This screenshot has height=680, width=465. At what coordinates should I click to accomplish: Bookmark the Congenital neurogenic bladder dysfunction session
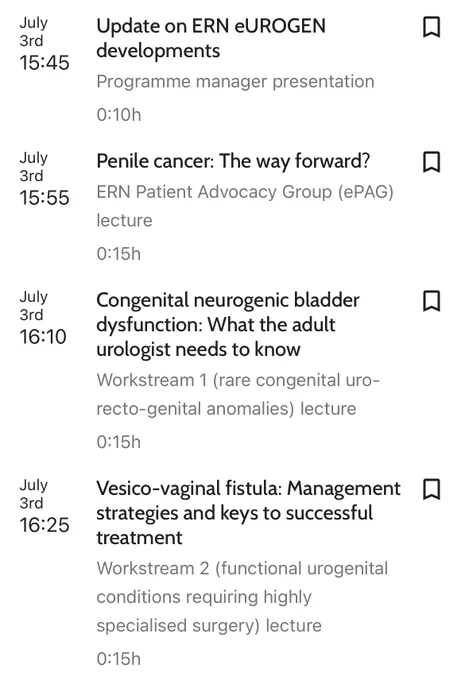[431, 301]
